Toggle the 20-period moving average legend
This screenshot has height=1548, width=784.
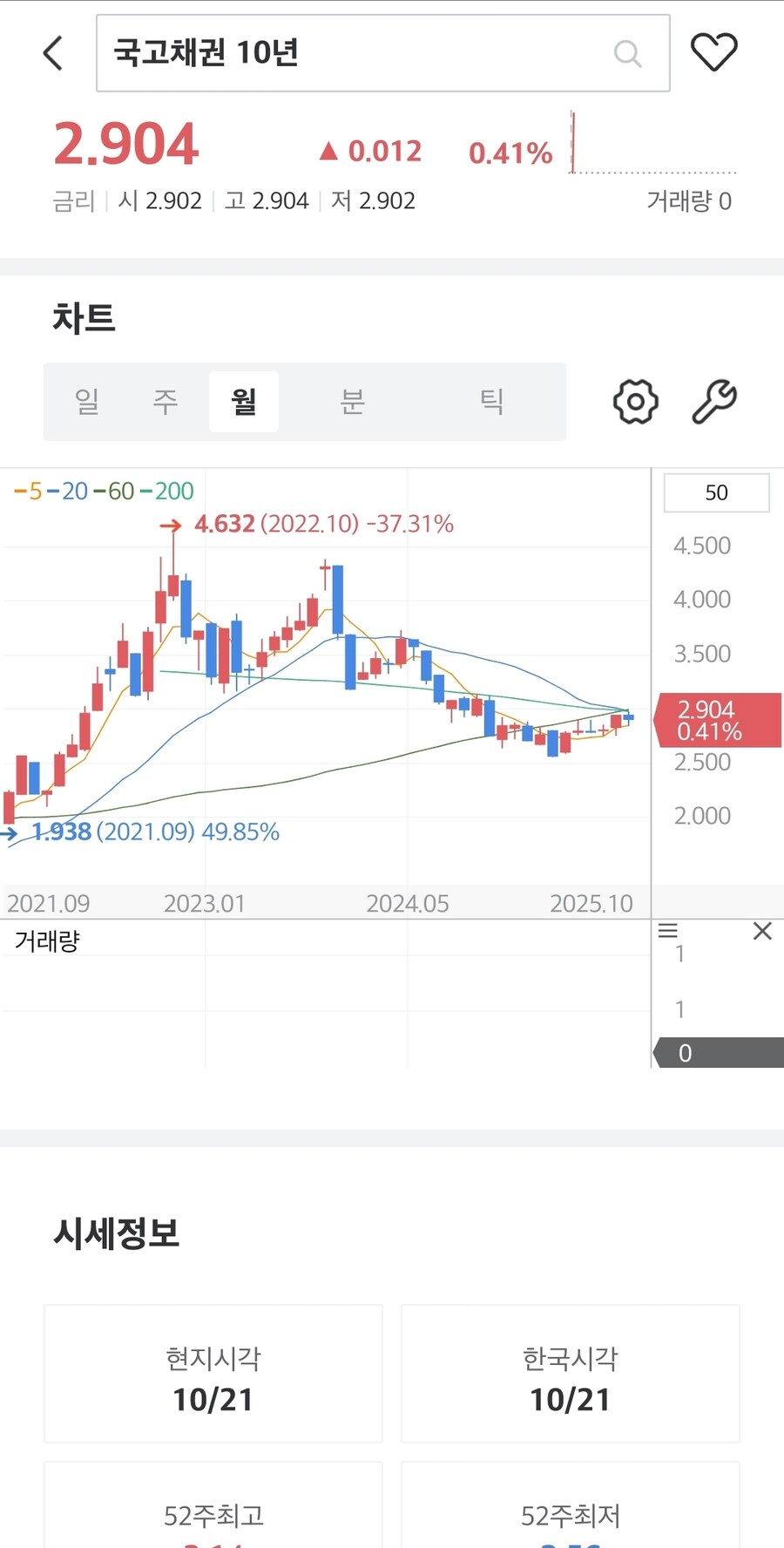[70, 492]
